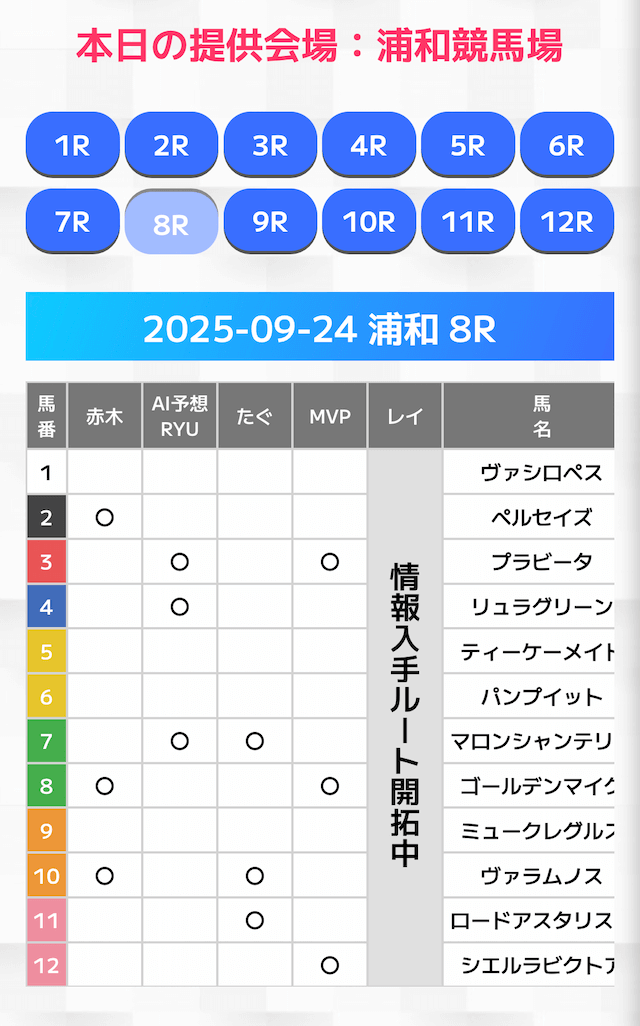The height and width of the screenshot is (1026, 640).
Task: Open the 3R race predictions
Action: [x=270, y=145]
